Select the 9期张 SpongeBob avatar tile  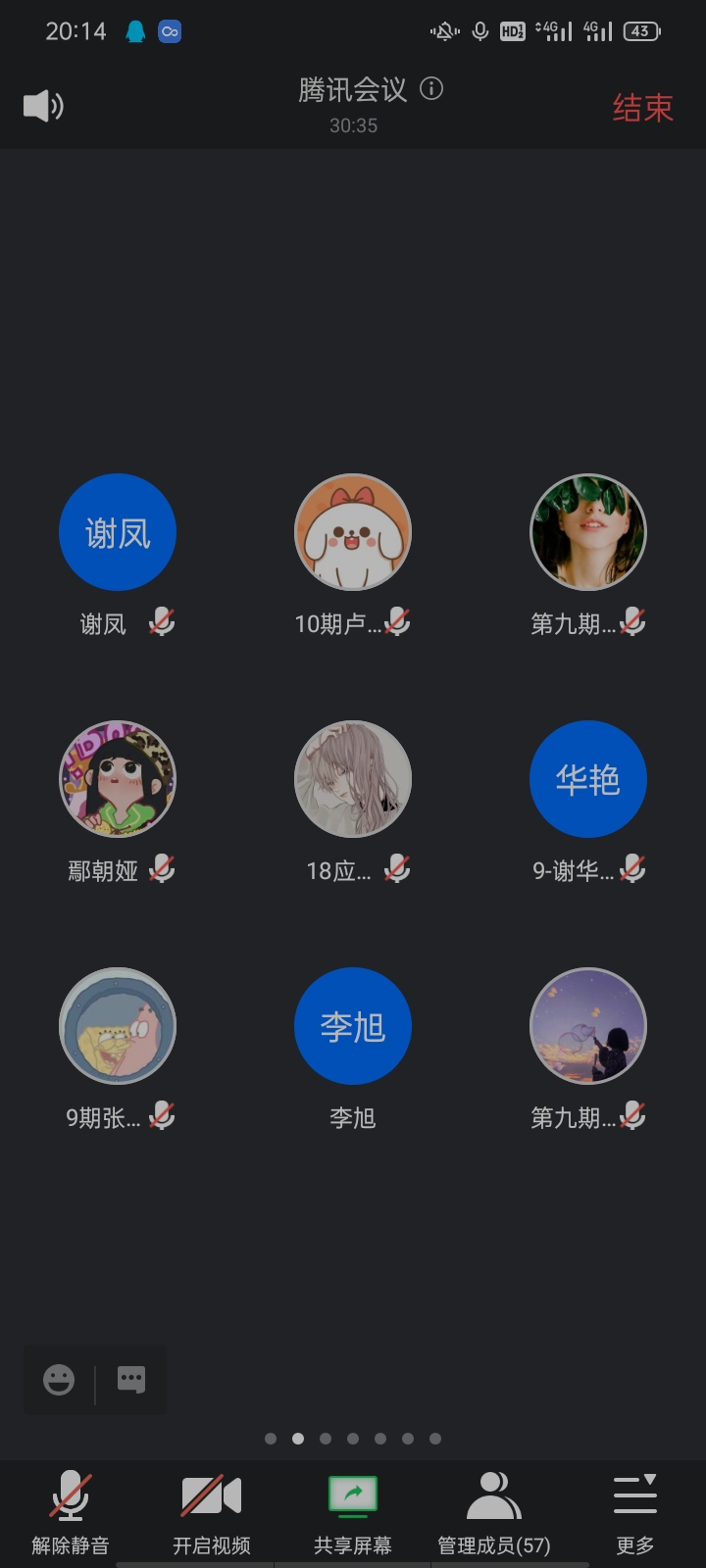click(x=118, y=1026)
